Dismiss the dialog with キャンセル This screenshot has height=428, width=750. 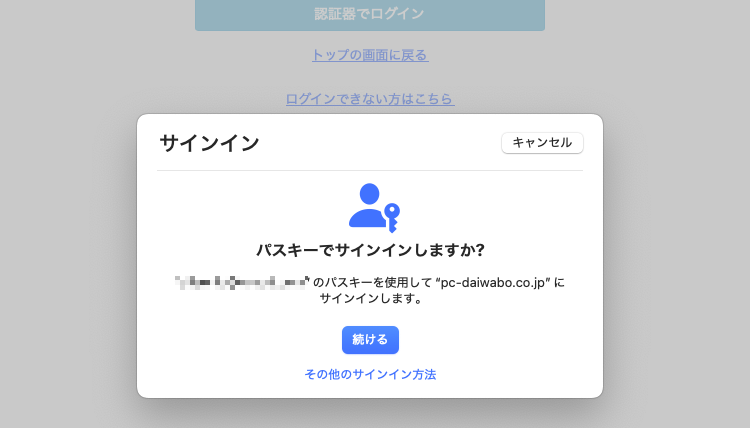(x=542, y=143)
